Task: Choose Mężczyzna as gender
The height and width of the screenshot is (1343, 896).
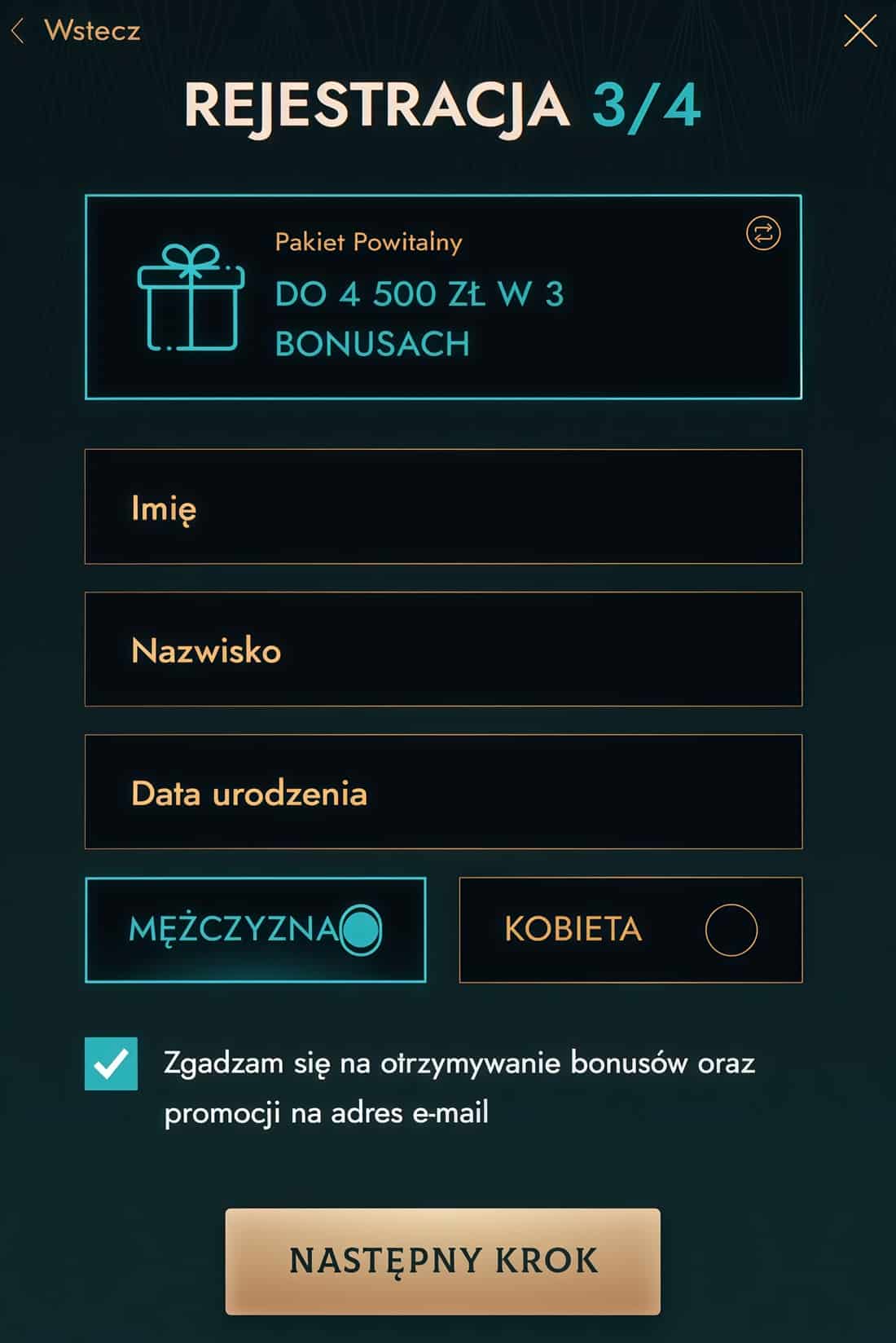Action: [x=255, y=930]
